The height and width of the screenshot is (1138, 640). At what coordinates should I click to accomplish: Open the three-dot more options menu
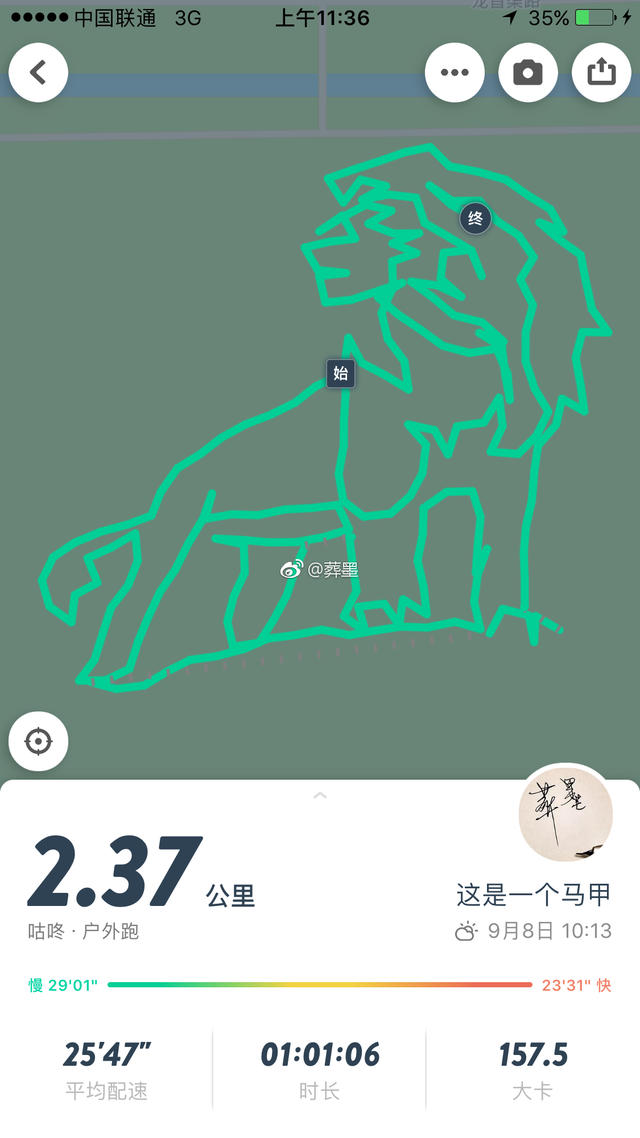(x=454, y=73)
